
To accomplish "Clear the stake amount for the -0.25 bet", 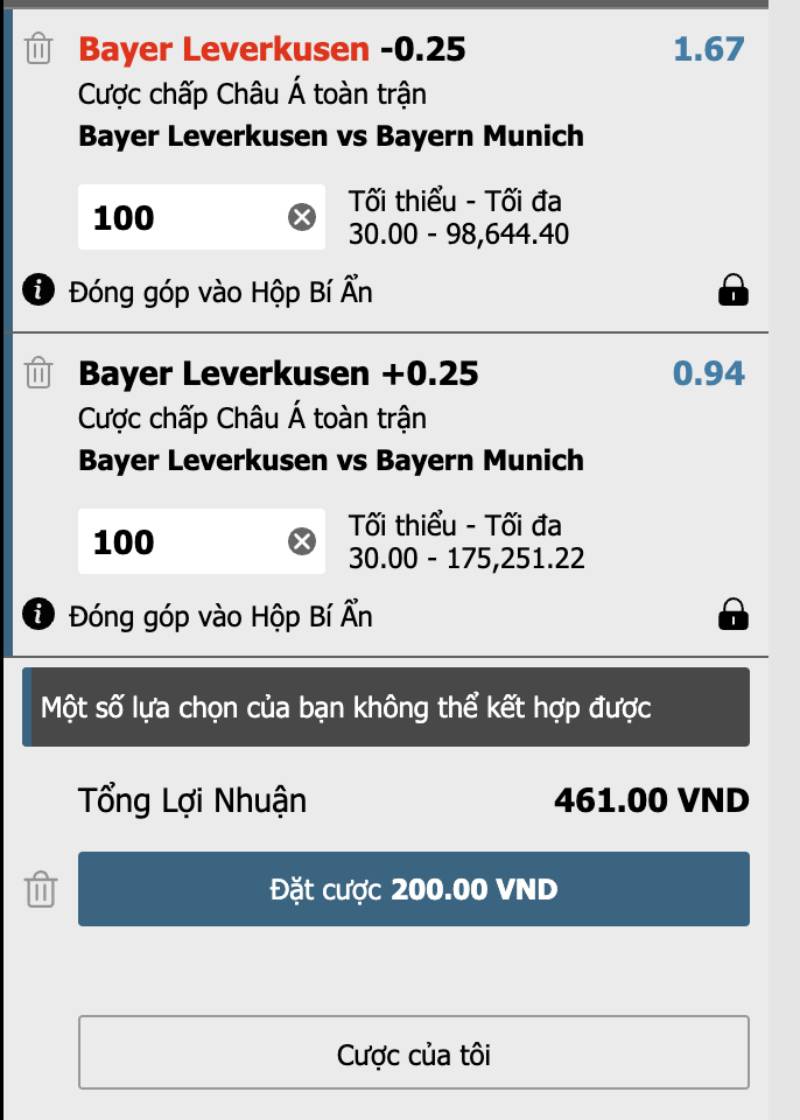I will (x=302, y=217).
